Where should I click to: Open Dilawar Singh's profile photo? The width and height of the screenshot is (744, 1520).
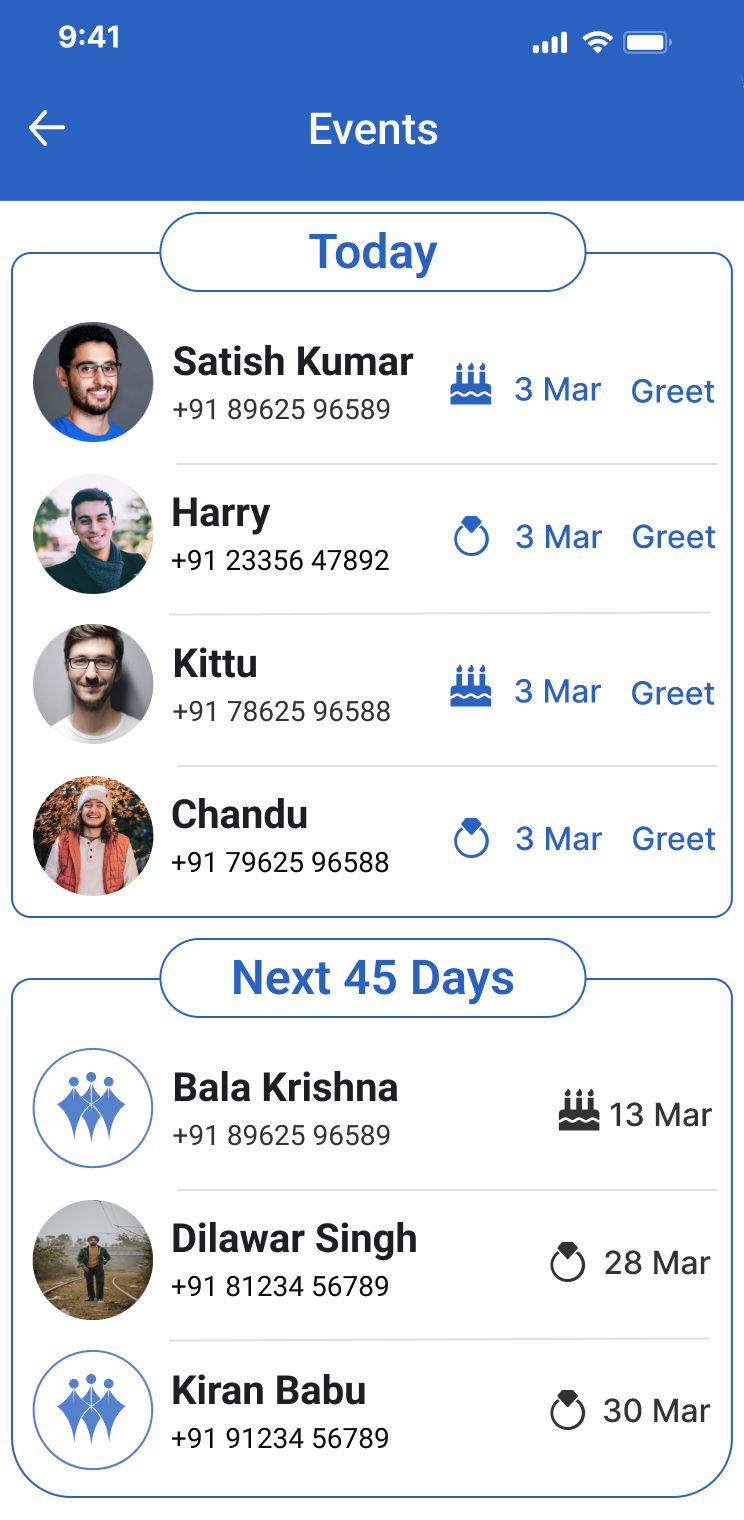(x=93, y=1259)
